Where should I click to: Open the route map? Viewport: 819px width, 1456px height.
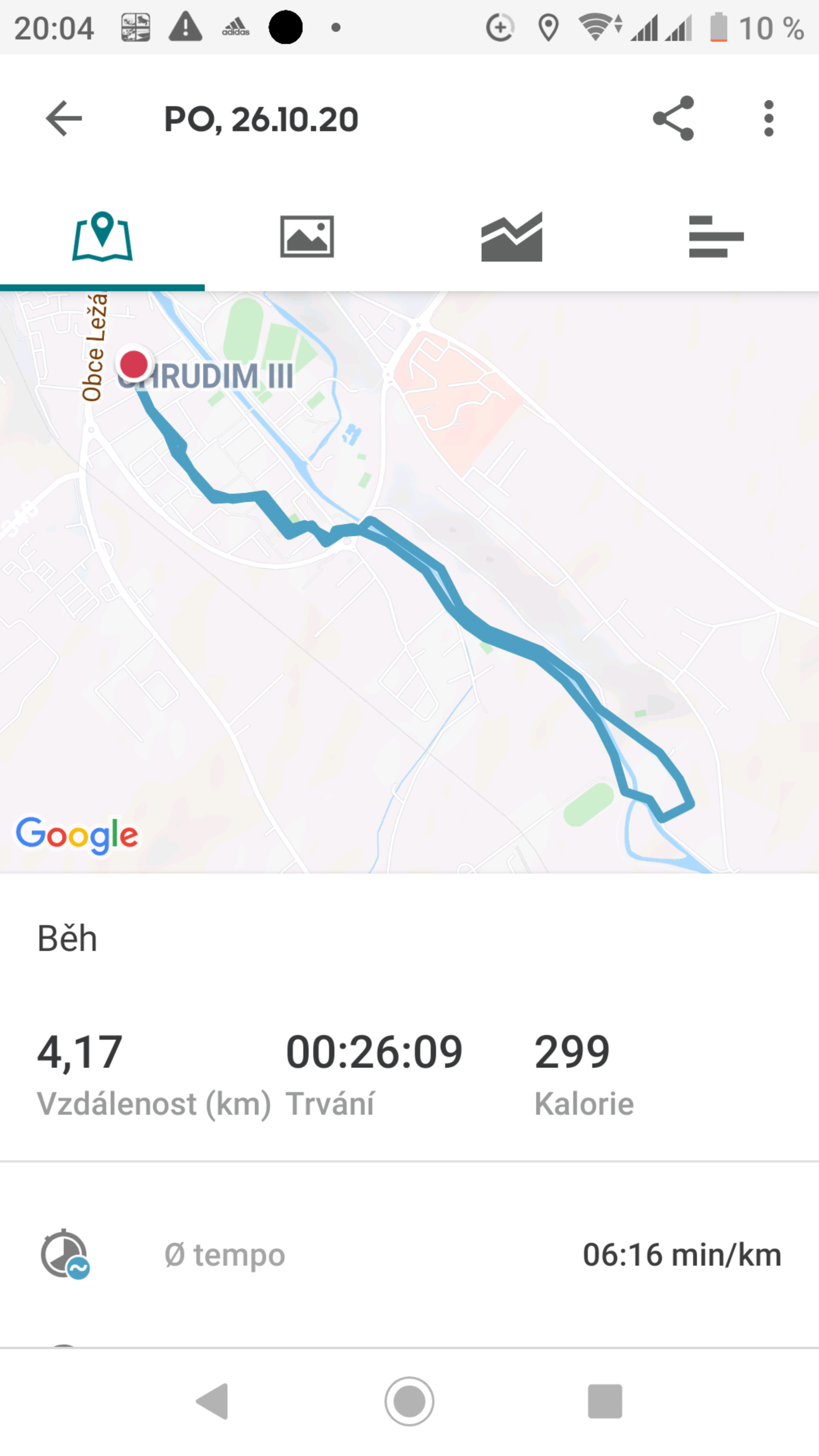pyautogui.click(x=409, y=582)
